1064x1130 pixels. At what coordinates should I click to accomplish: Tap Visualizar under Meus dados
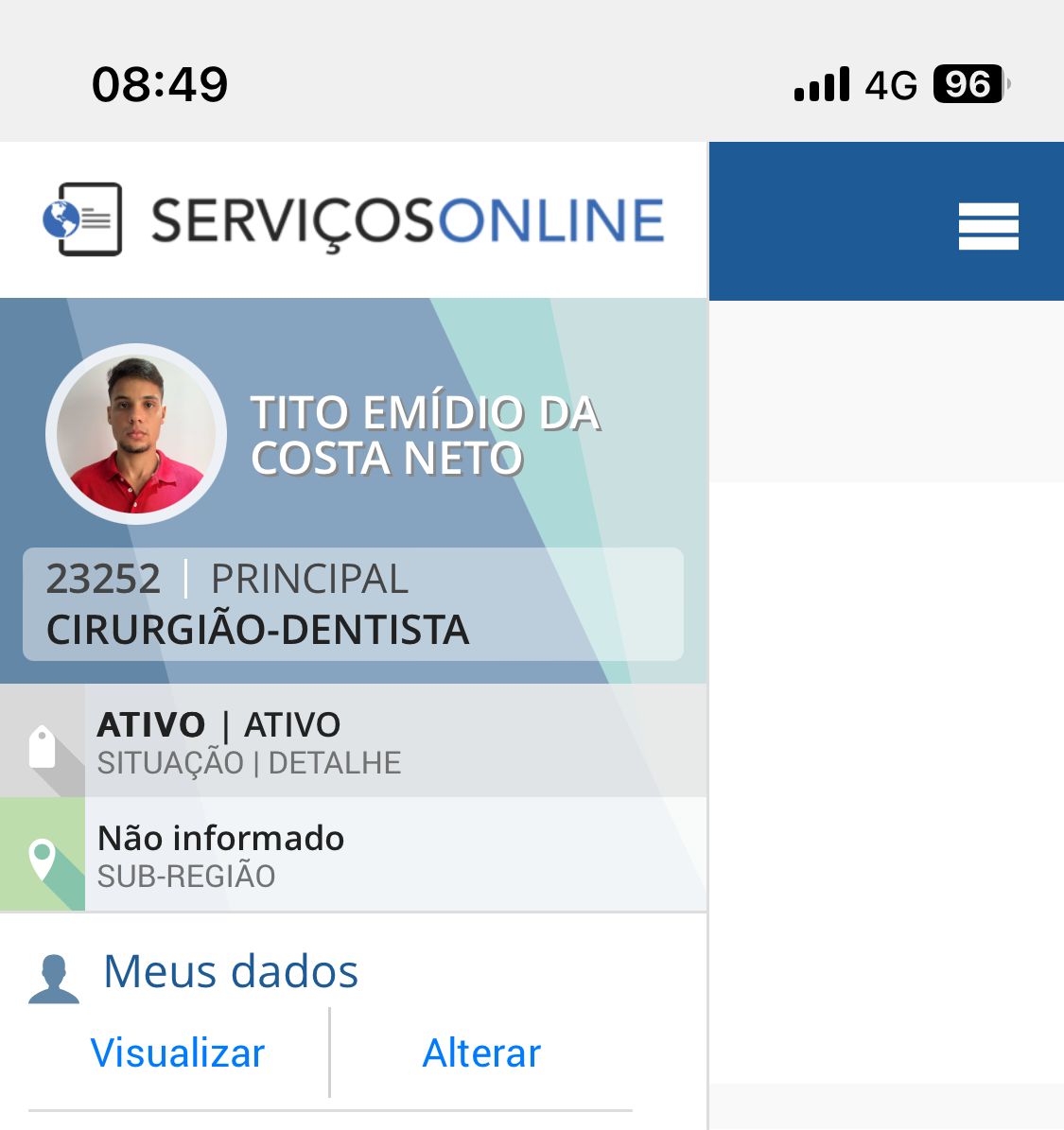(x=178, y=1053)
